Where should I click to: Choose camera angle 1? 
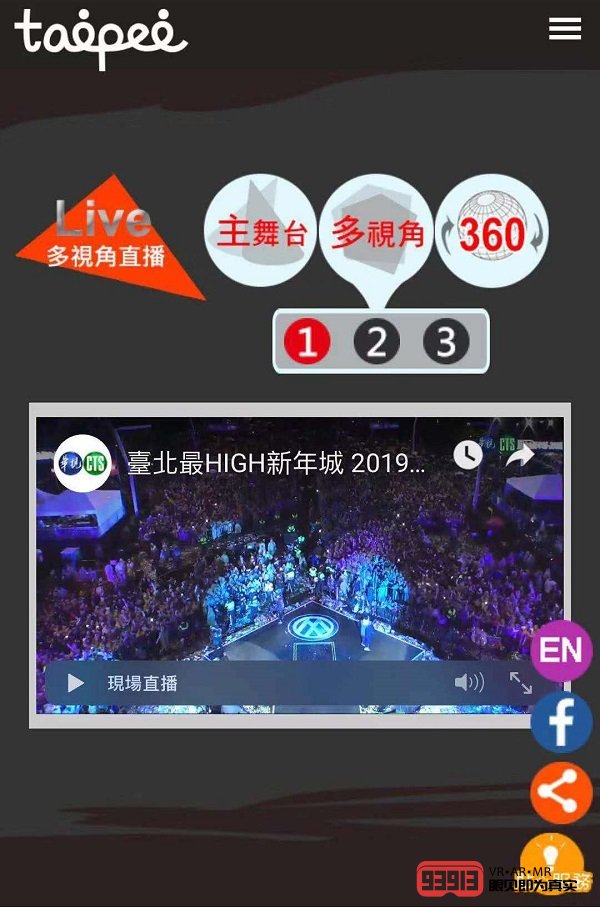pyautogui.click(x=307, y=343)
